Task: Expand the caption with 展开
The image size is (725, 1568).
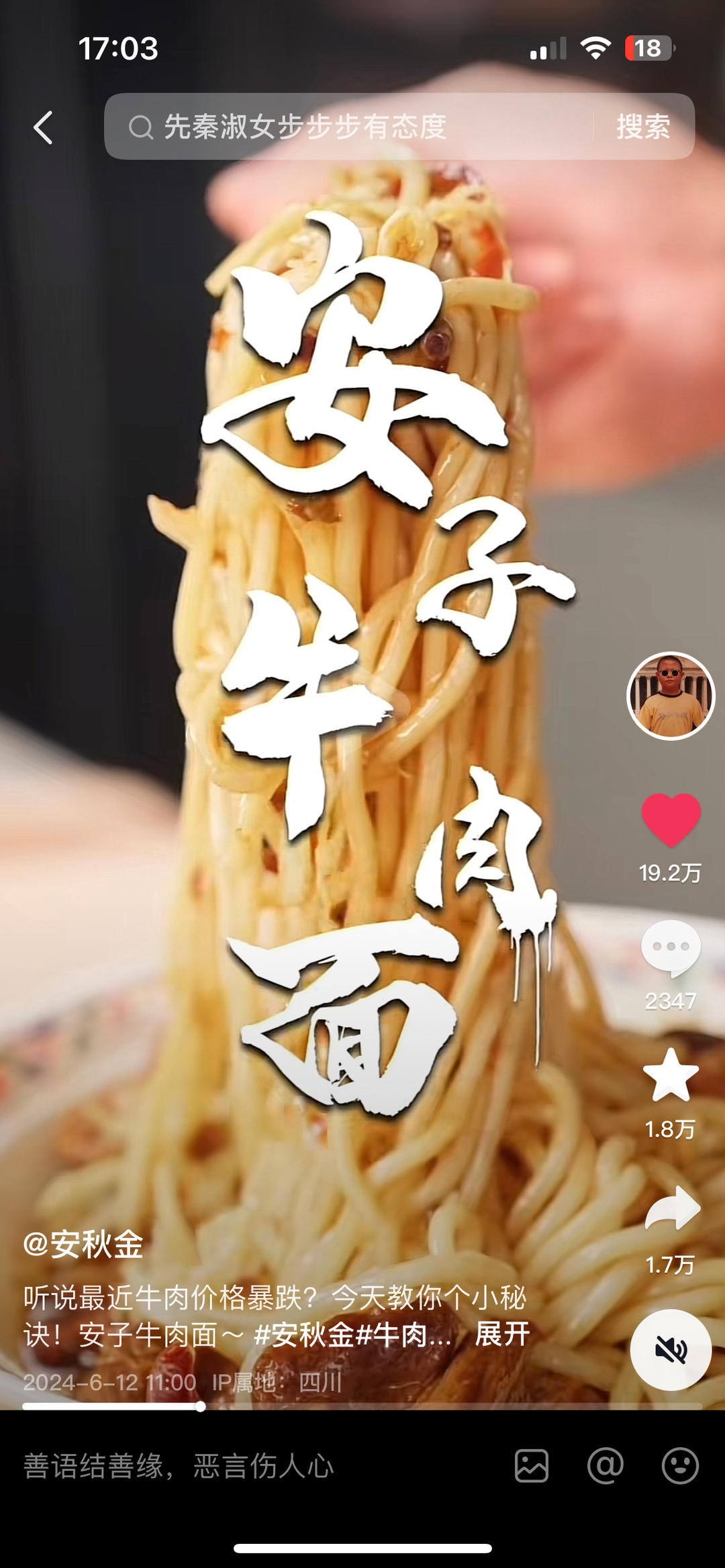Action: coord(502,1335)
